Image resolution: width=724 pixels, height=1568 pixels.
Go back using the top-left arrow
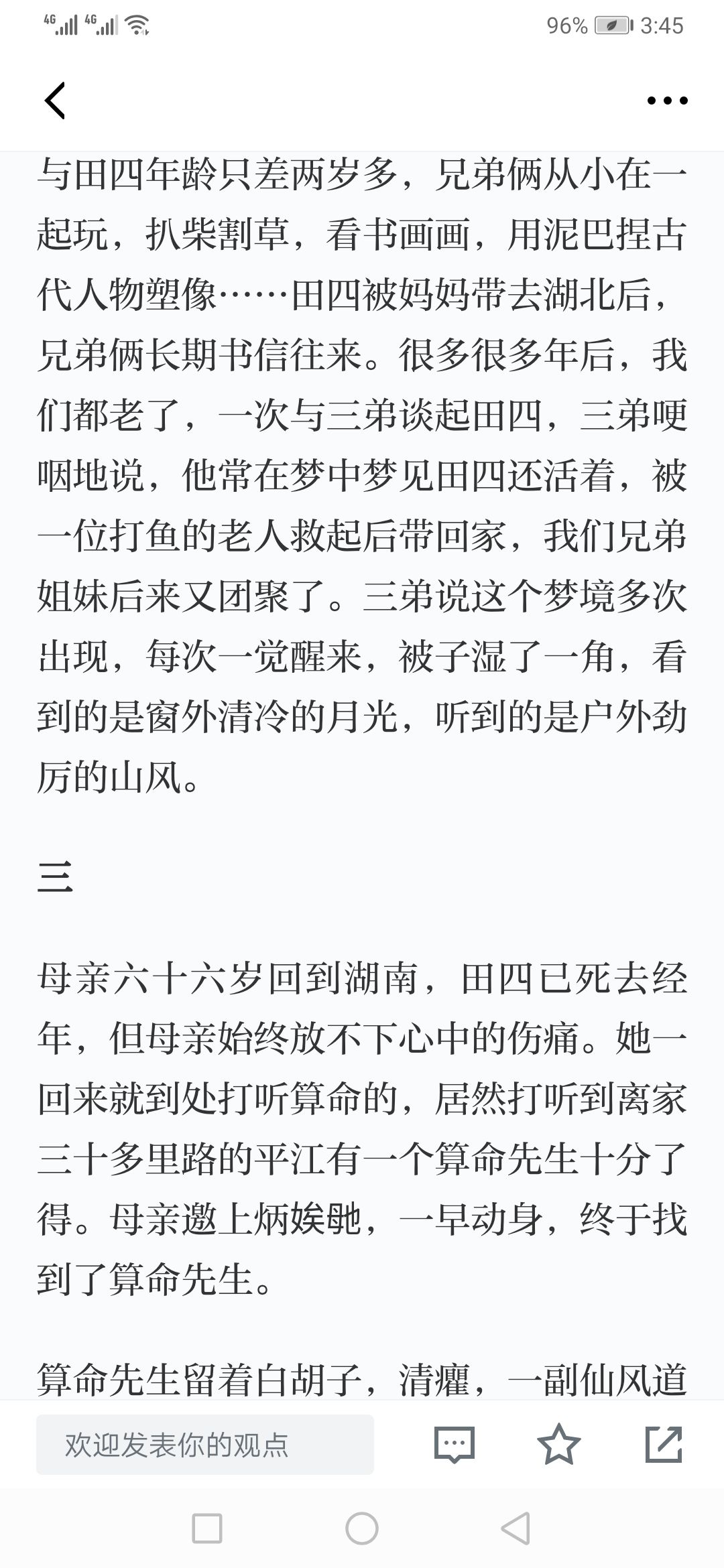click(55, 101)
